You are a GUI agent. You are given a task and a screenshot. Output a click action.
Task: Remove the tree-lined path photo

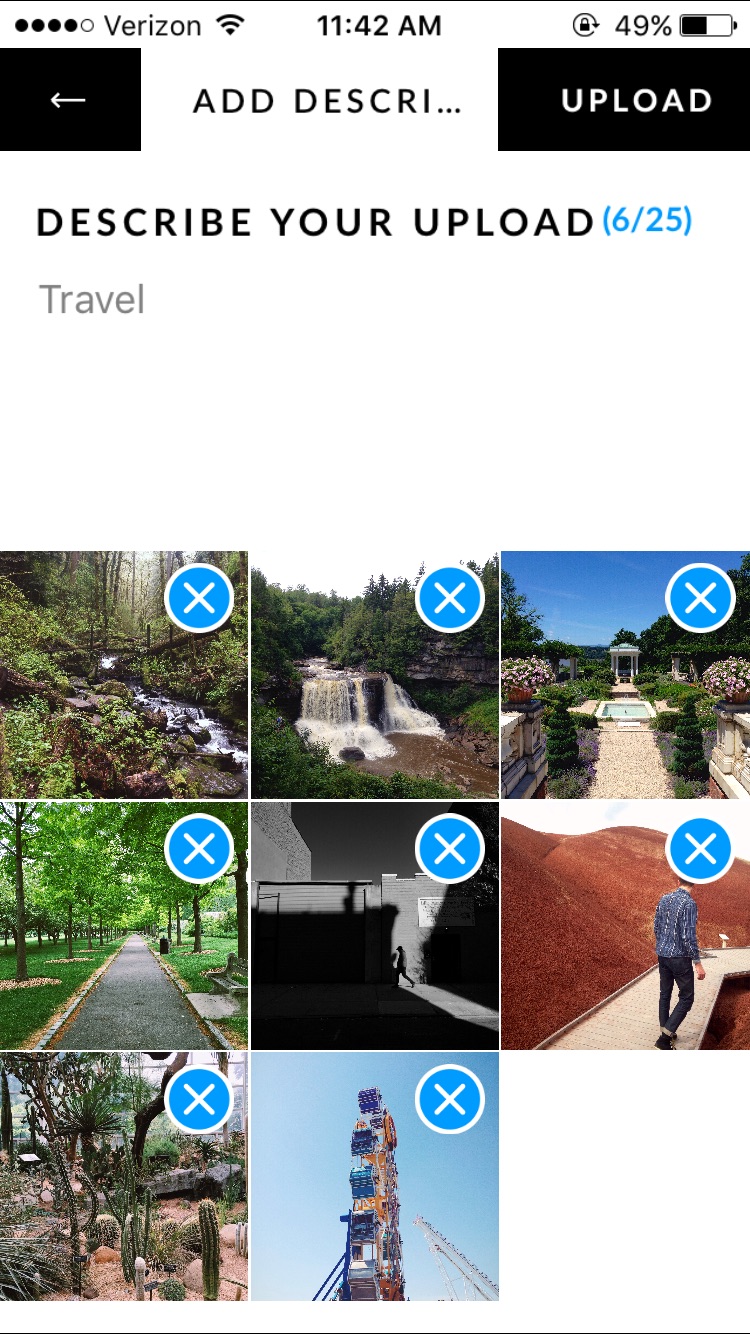(198, 848)
